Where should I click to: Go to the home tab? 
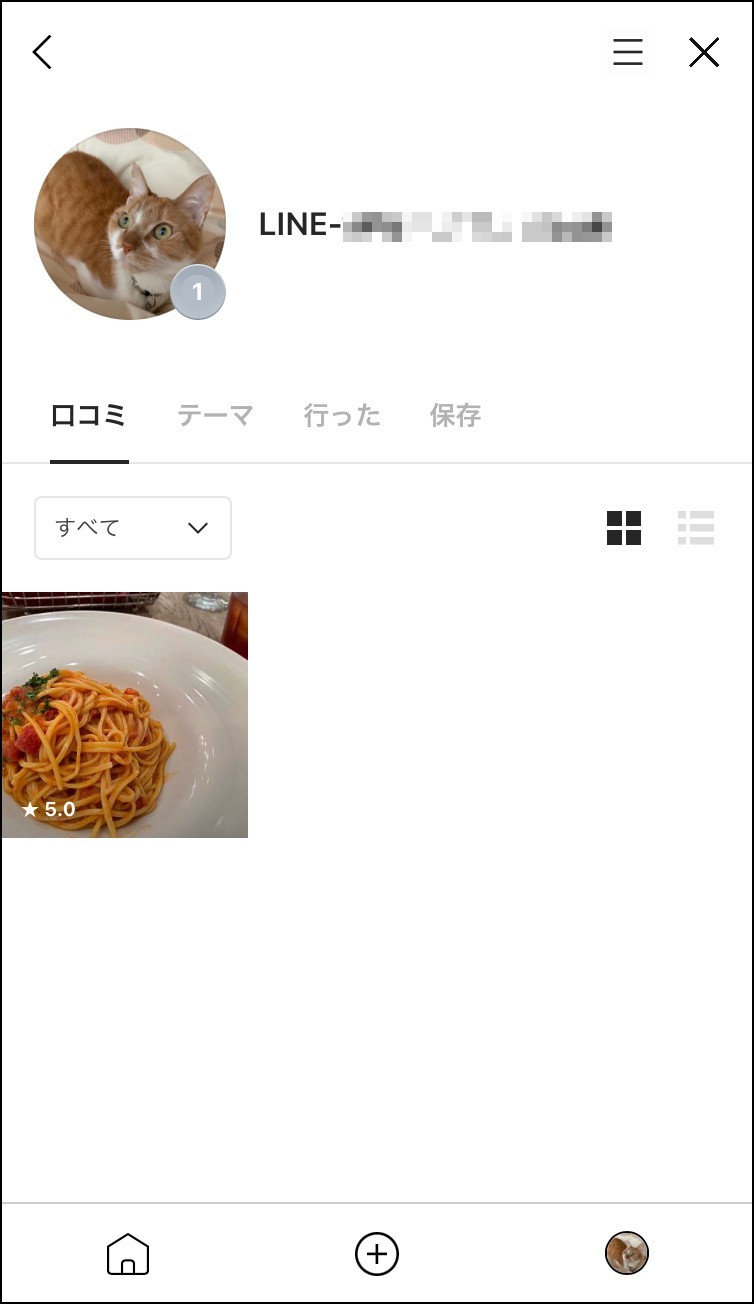tap(128, 1254)
